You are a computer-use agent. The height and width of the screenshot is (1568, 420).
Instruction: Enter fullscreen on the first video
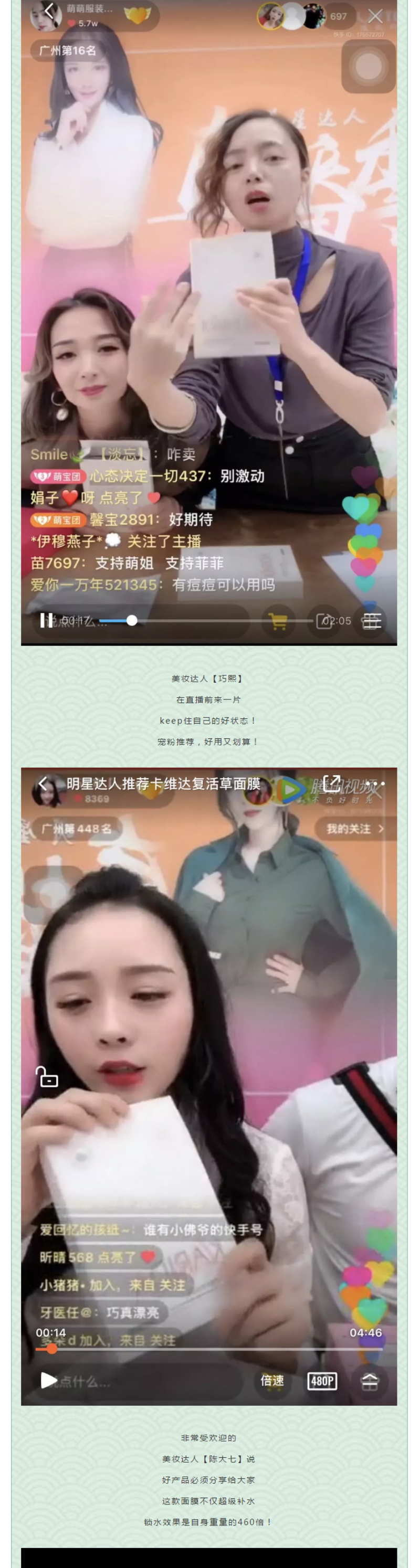point(372,620)
